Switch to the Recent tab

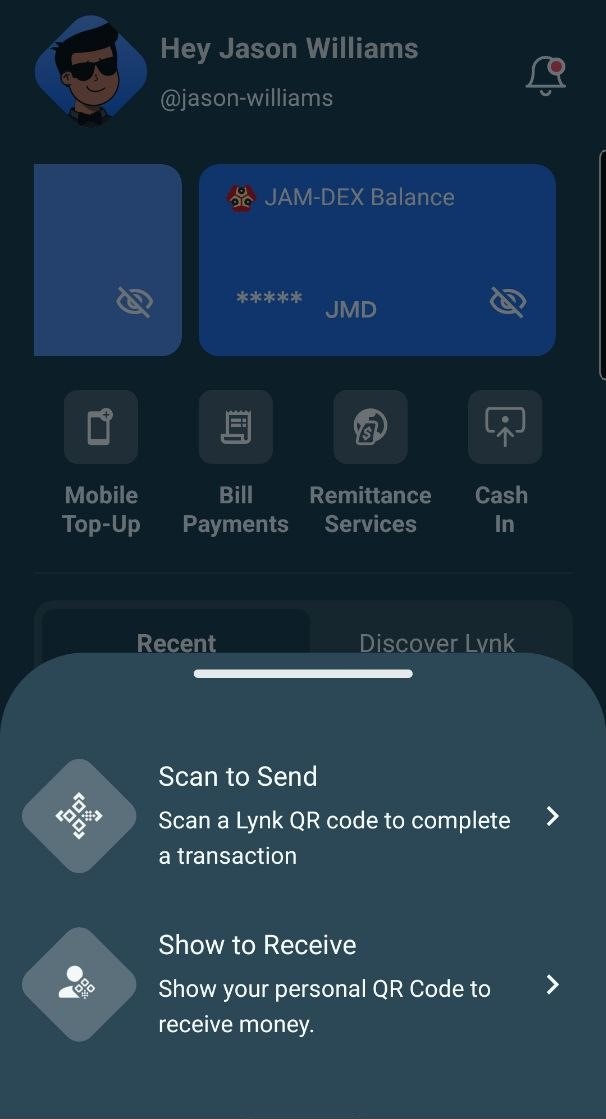176,641
